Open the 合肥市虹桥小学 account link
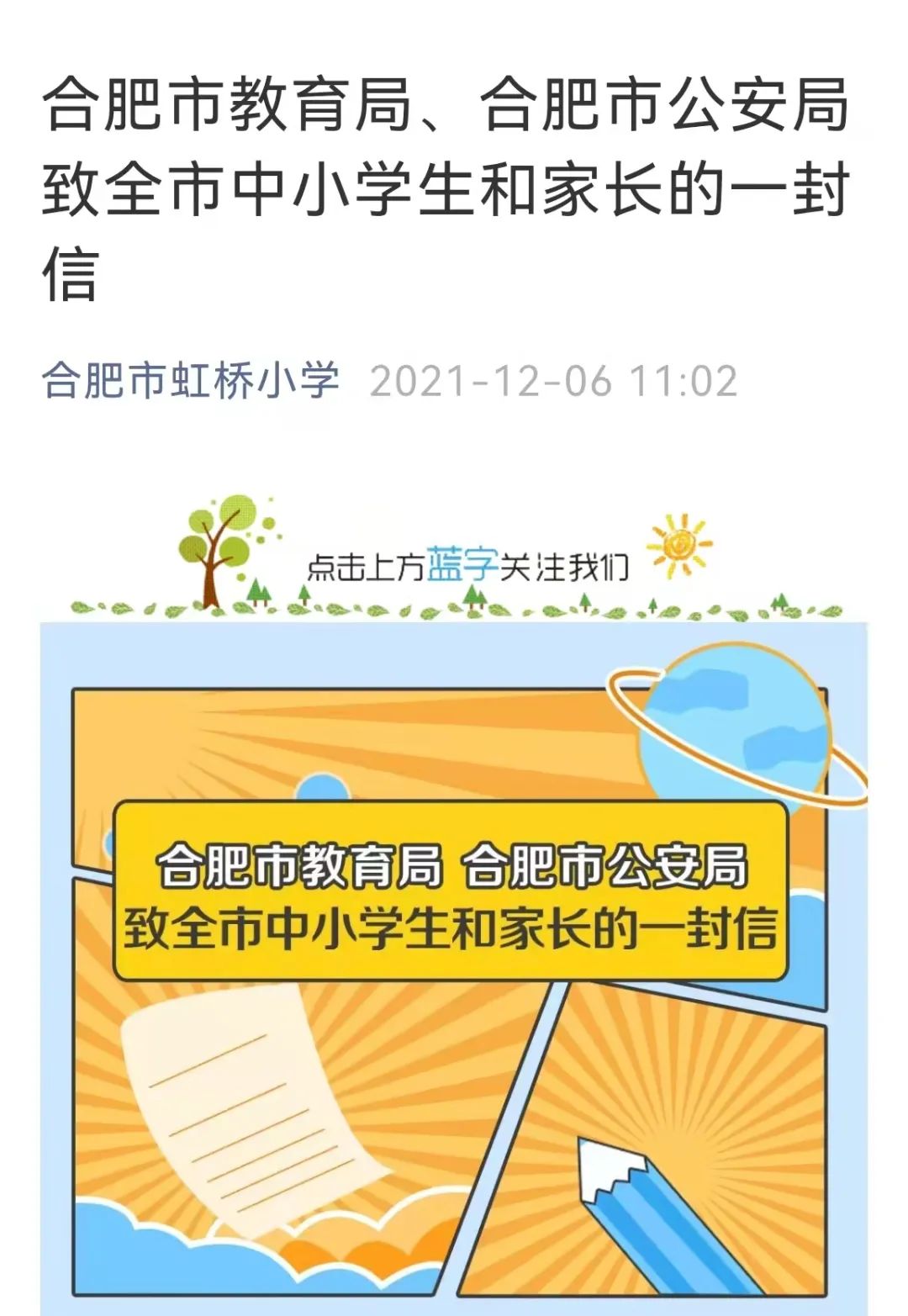This screenshot has height=1316, width=908. 191,381
